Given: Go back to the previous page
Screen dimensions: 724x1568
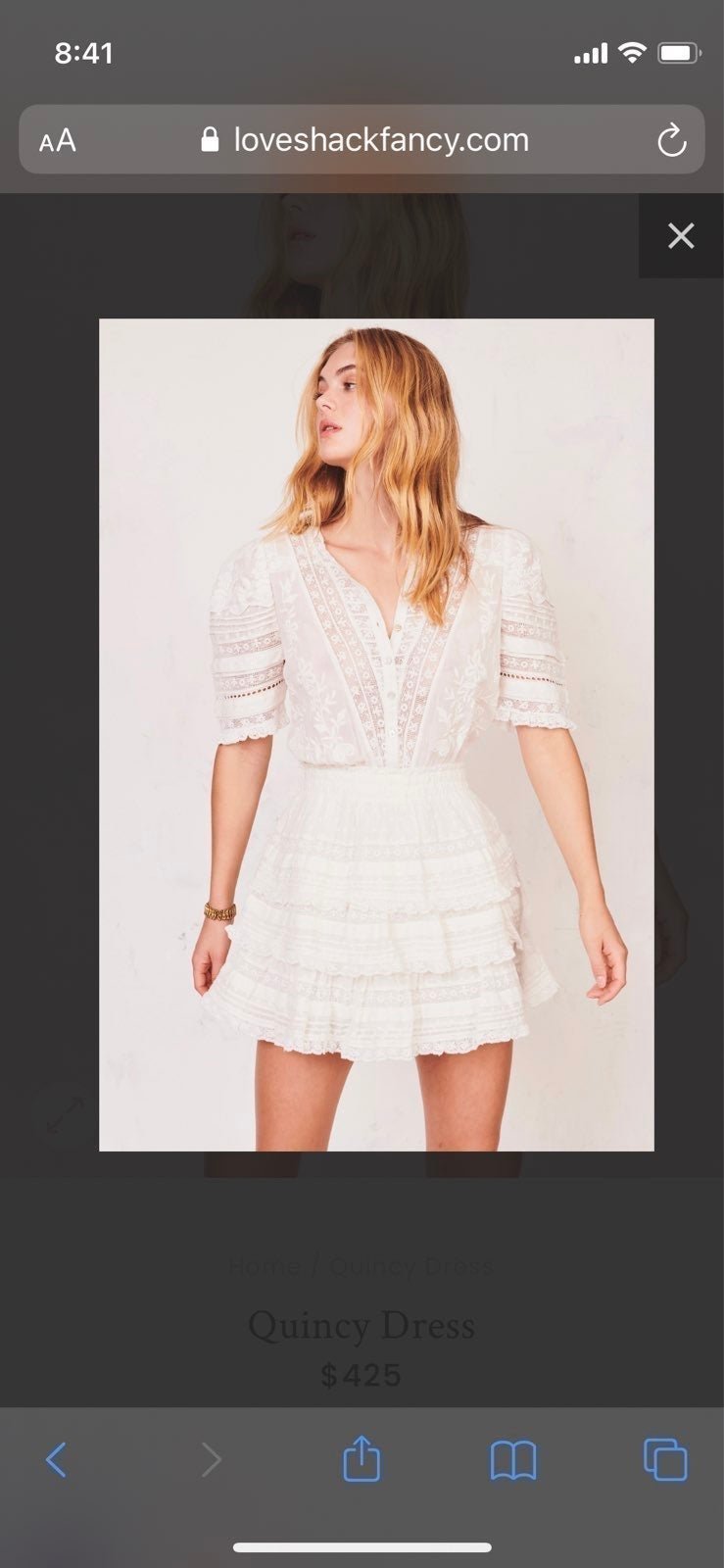Looking at the screenshot, I should pos(57,1459).
